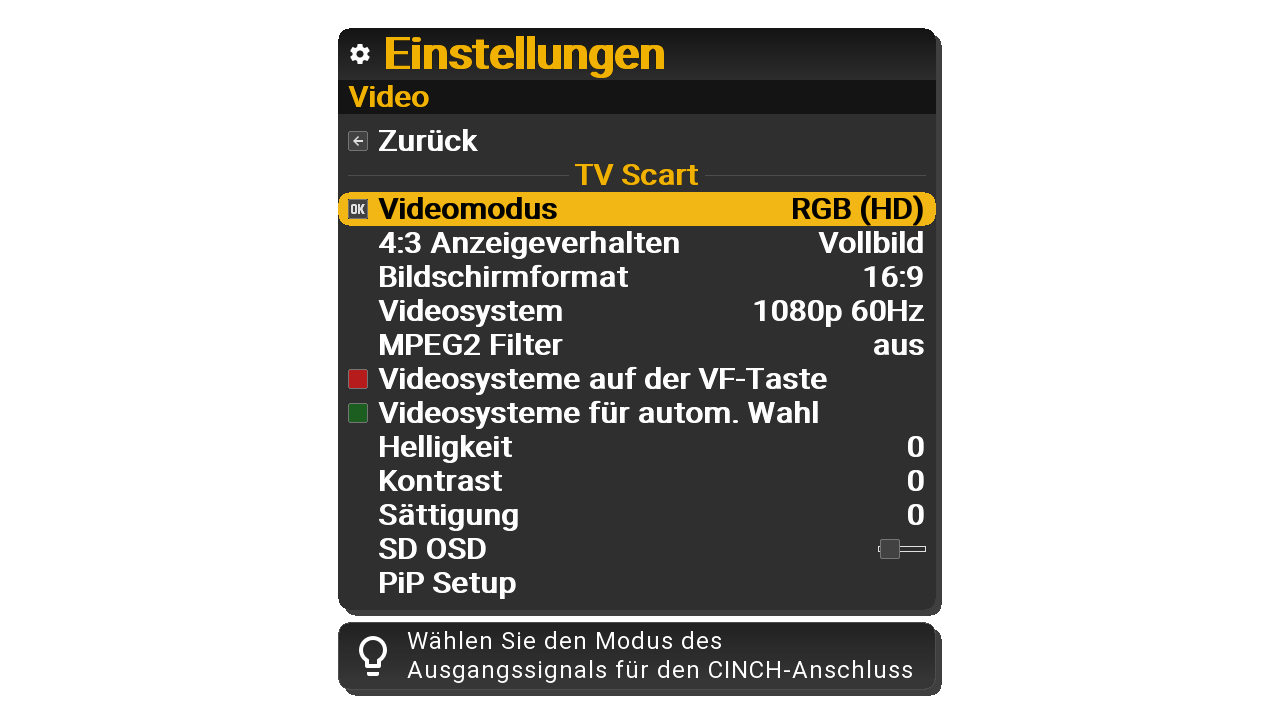Open Videosysteme auf der VF-Taste

(x=602, y=379)
